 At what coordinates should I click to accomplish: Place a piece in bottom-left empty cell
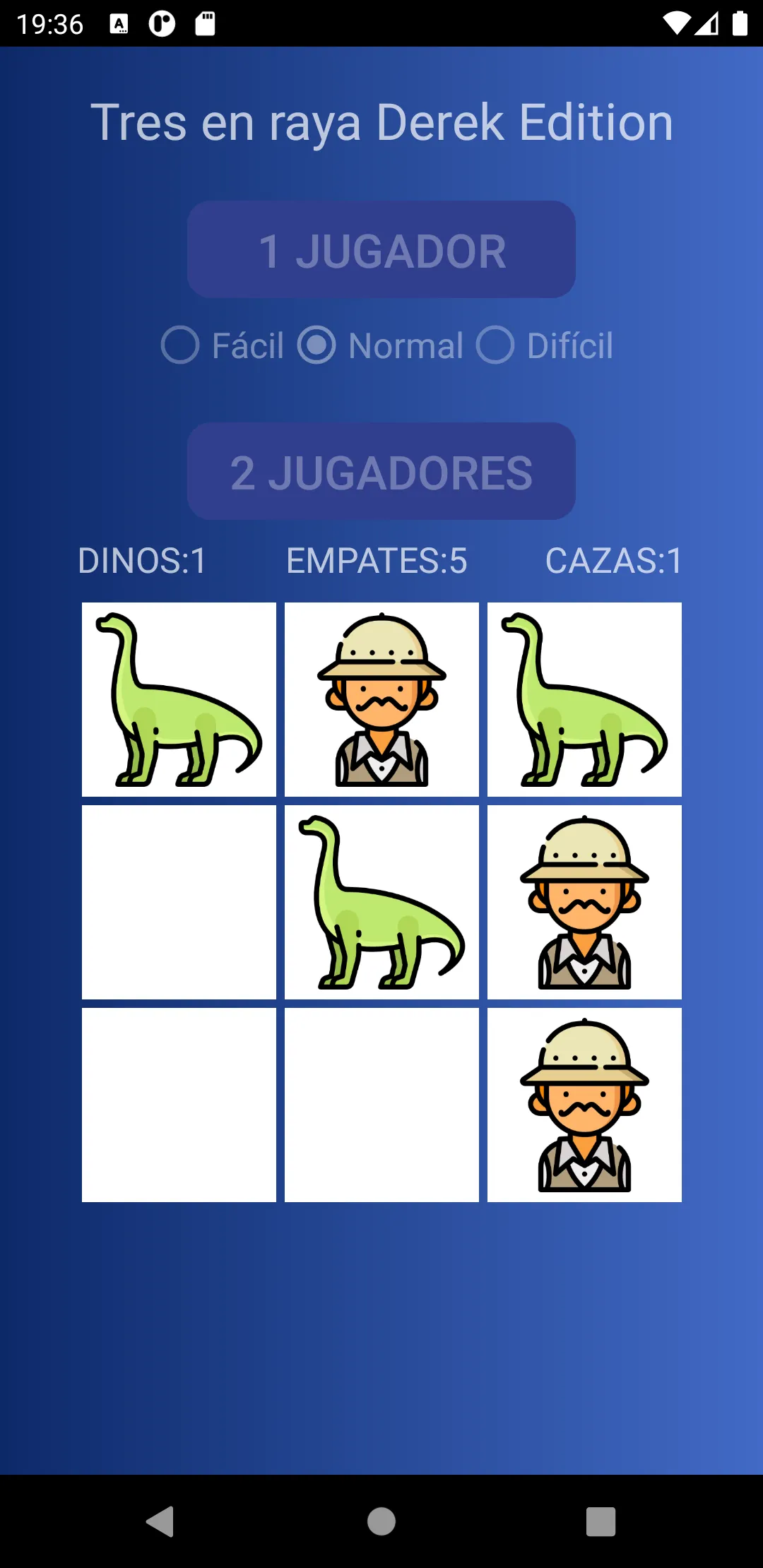[x=179, y=1105]
